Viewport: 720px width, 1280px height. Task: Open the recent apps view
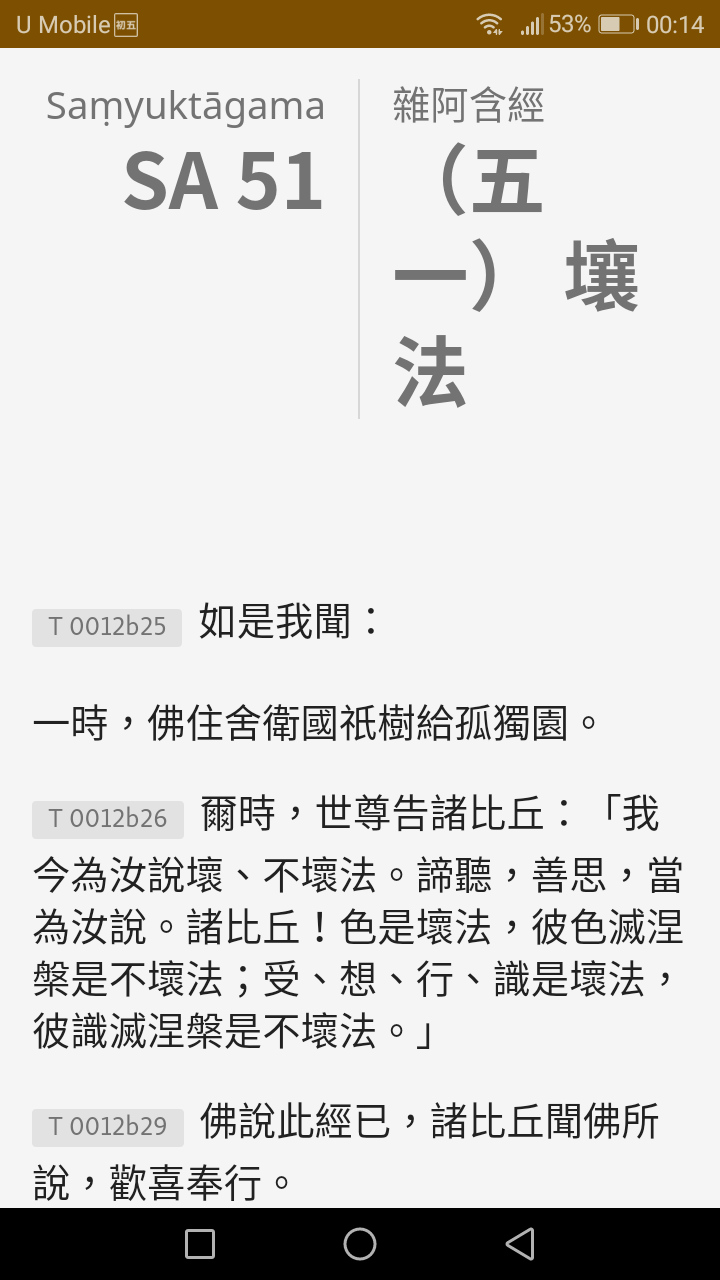point(200,1244)
